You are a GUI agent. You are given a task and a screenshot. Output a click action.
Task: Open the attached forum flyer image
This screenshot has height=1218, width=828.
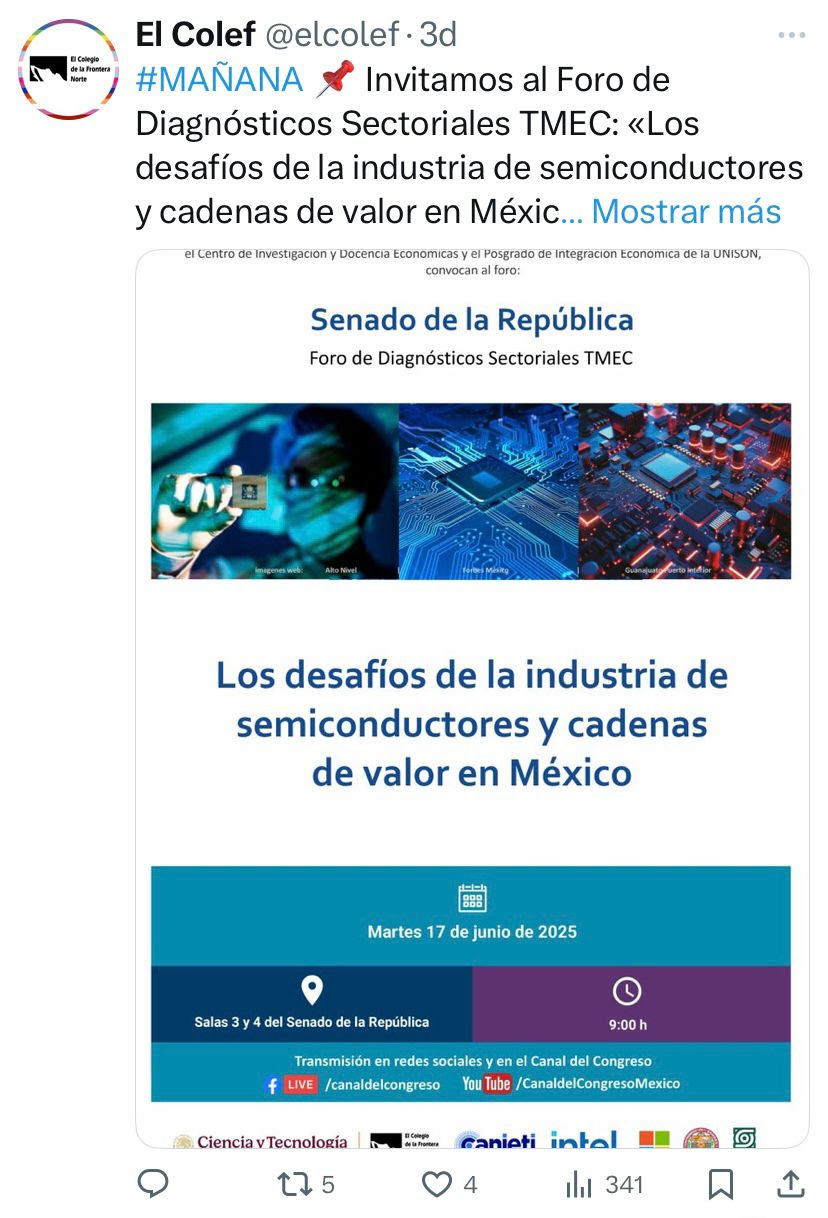click(x=472, y=700)
